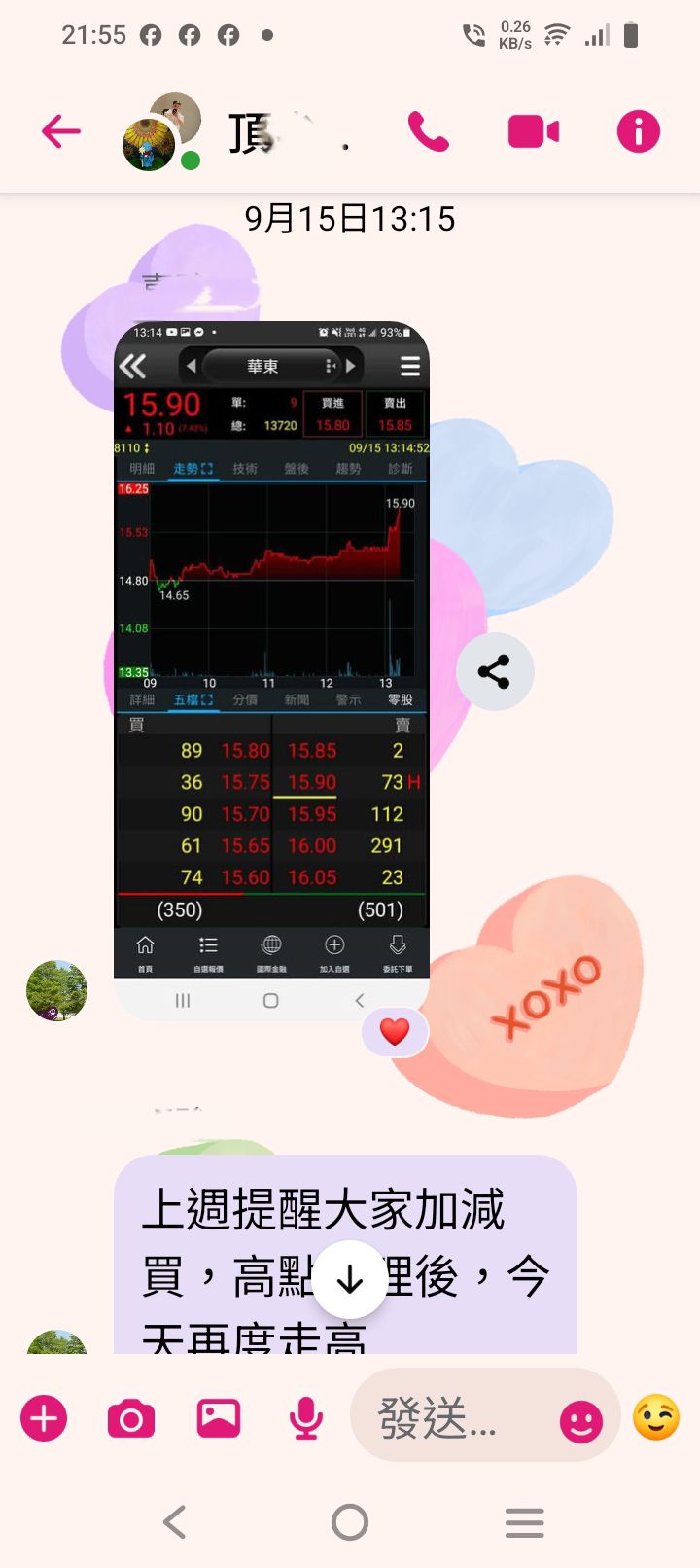Jump to the latest message
700x1568 pixels.
[349, 1280]
